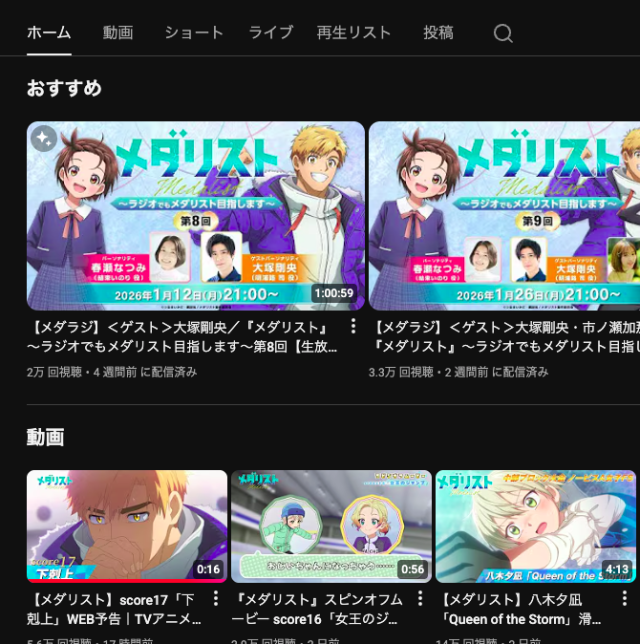640x644 pixels.
Task: Open options menu for score17 WEB予告 video
Action: point(215,598)
